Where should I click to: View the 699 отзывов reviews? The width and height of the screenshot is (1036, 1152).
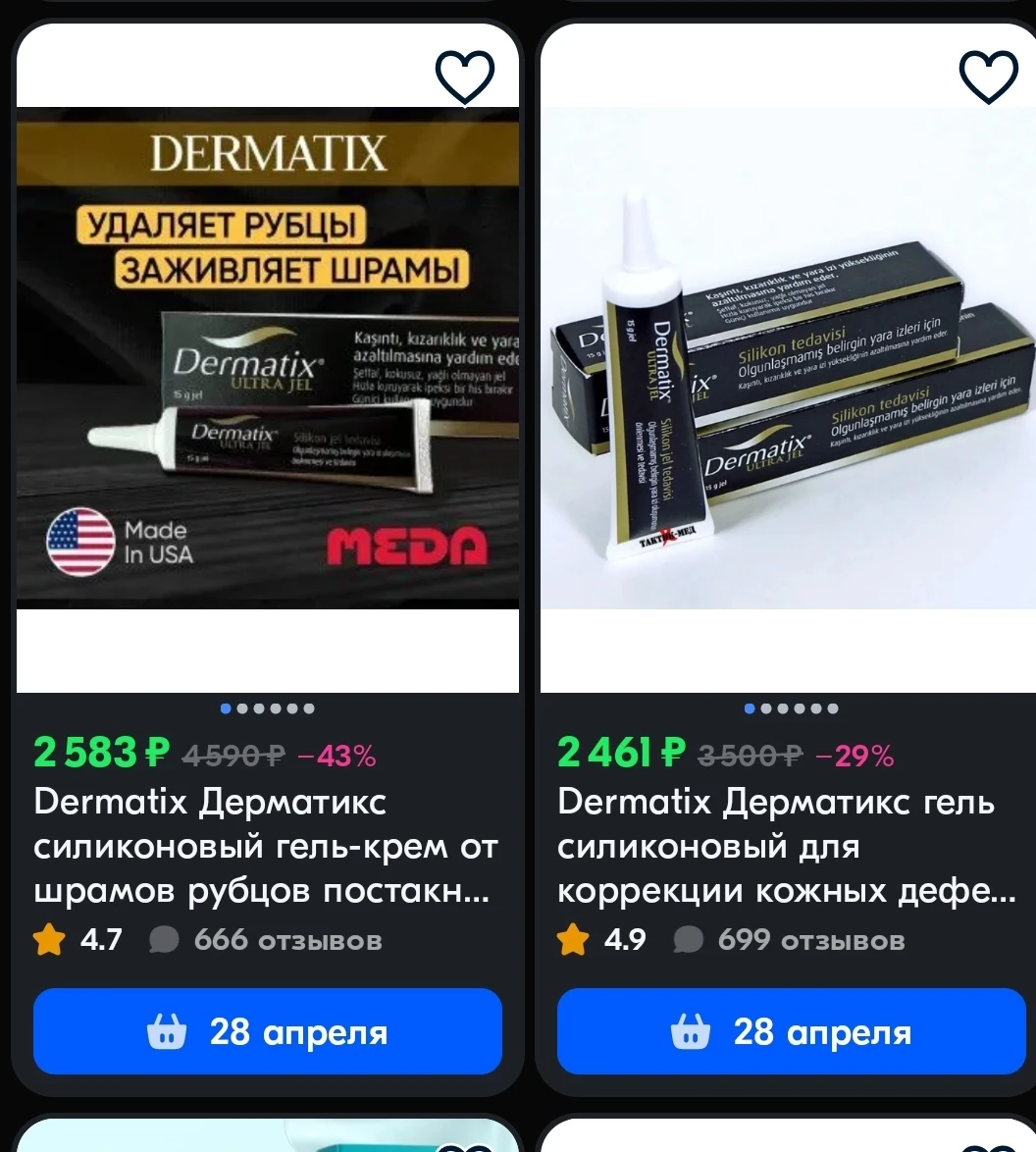[810, 940]
